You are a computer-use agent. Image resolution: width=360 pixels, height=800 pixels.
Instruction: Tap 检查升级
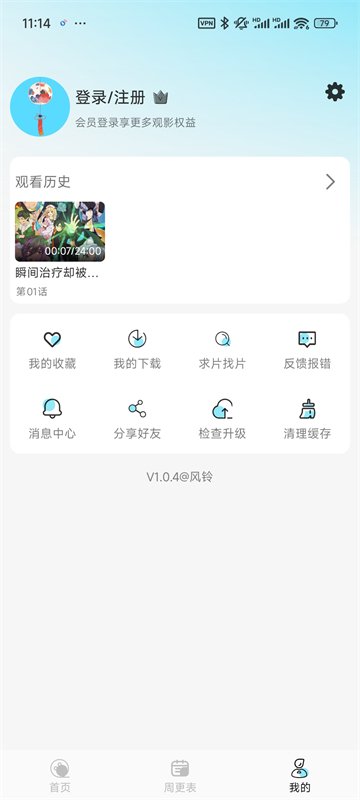pos(222,419)
